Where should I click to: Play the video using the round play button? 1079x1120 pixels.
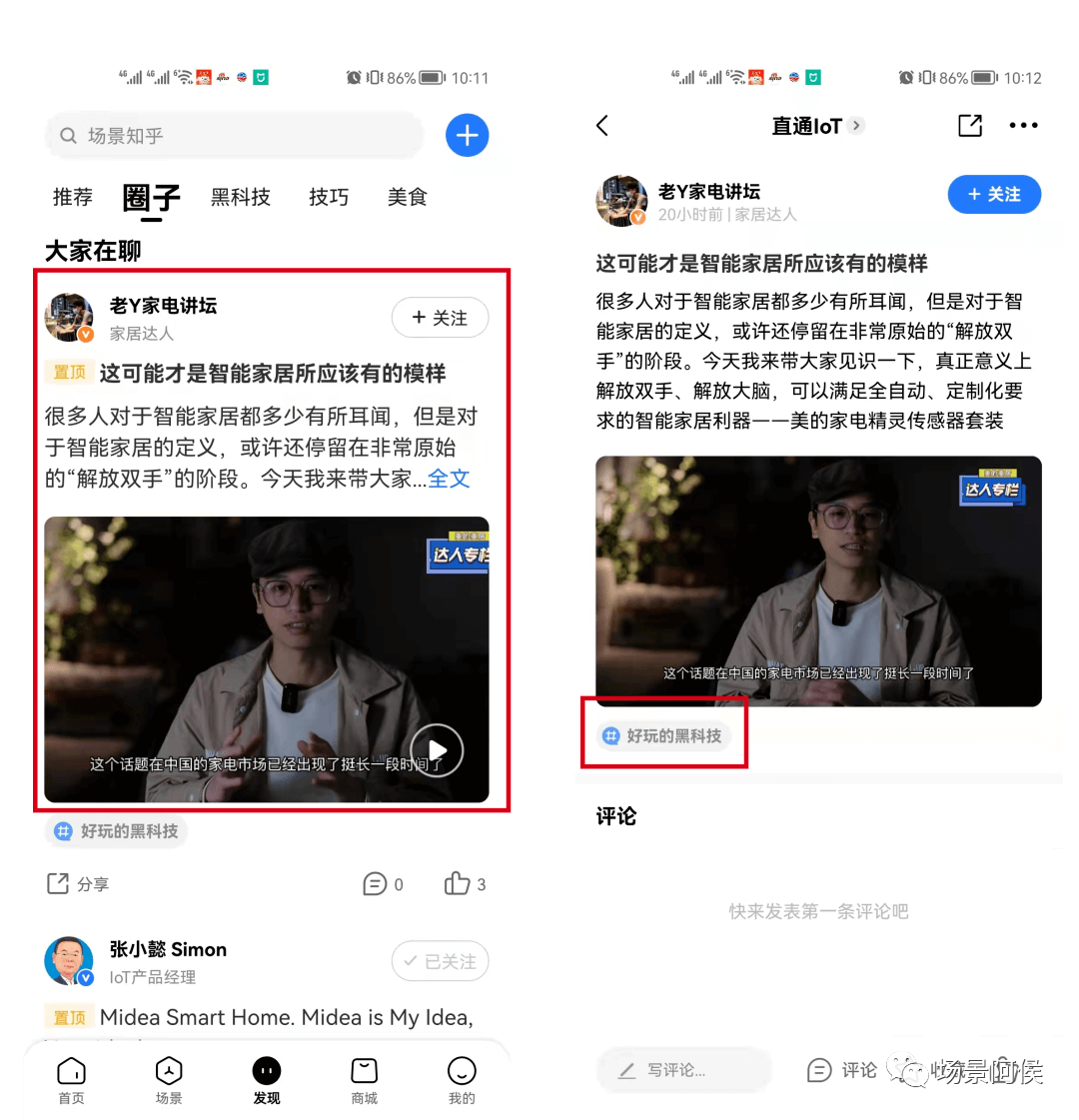pos(437,749)
